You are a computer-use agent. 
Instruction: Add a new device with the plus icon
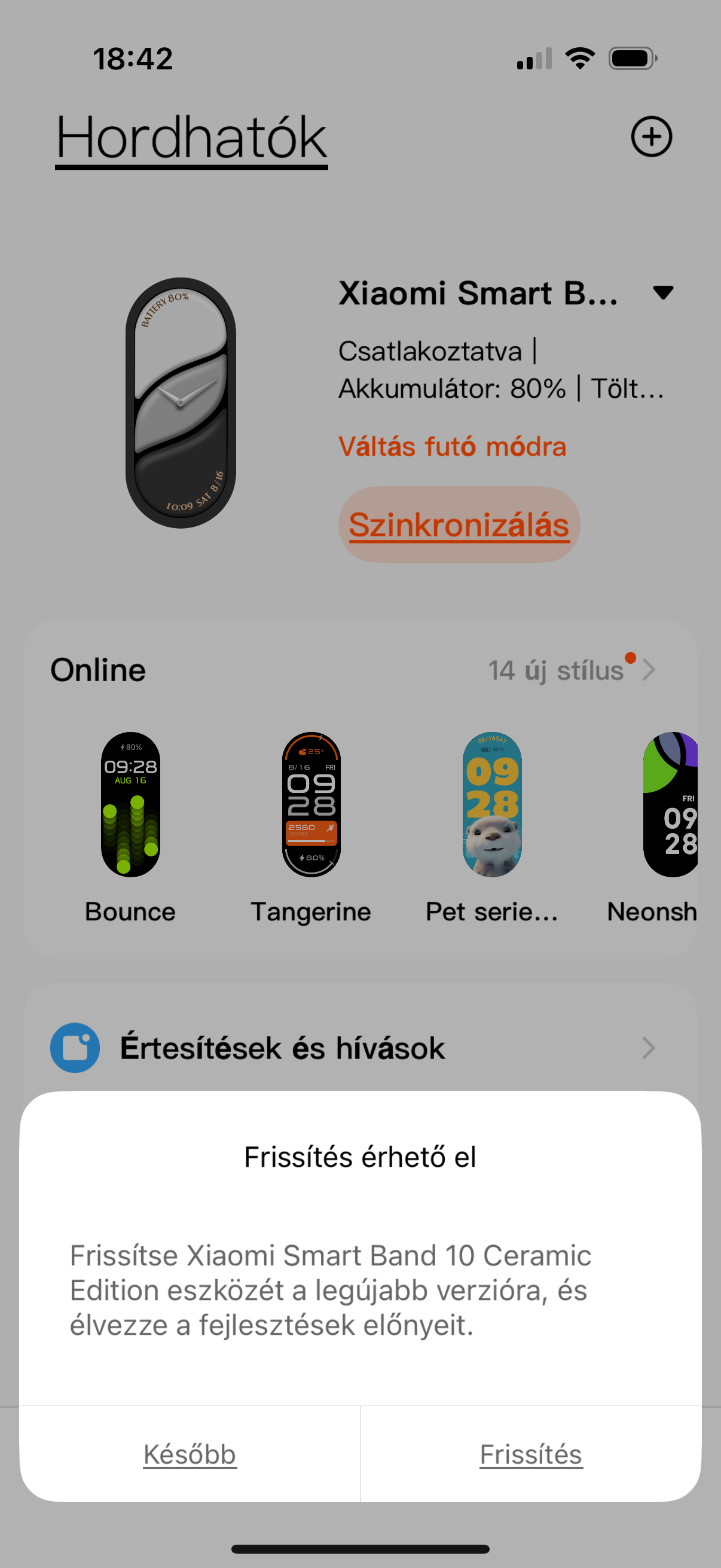pyautogui.click(x=651, y=136)
